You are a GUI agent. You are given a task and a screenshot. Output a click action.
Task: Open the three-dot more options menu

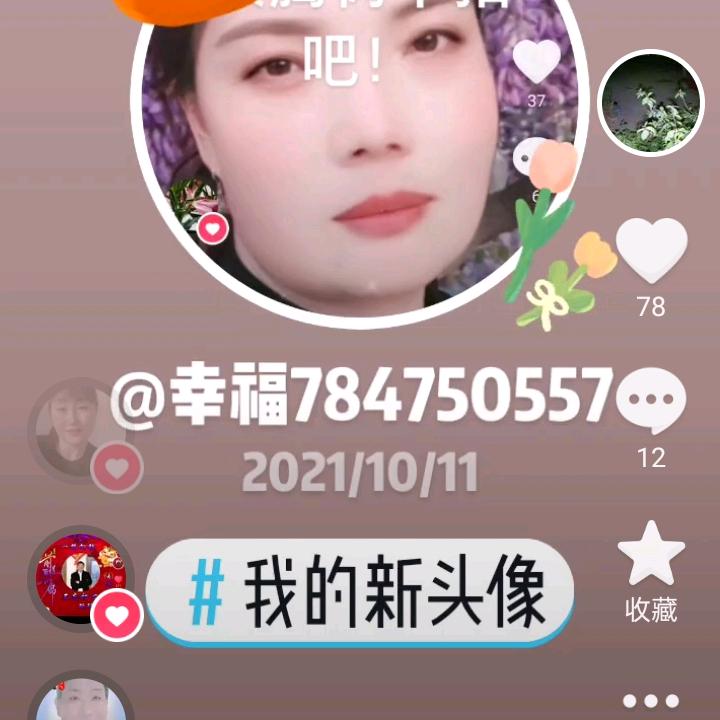pyautogui.click(x=651, y=701)
